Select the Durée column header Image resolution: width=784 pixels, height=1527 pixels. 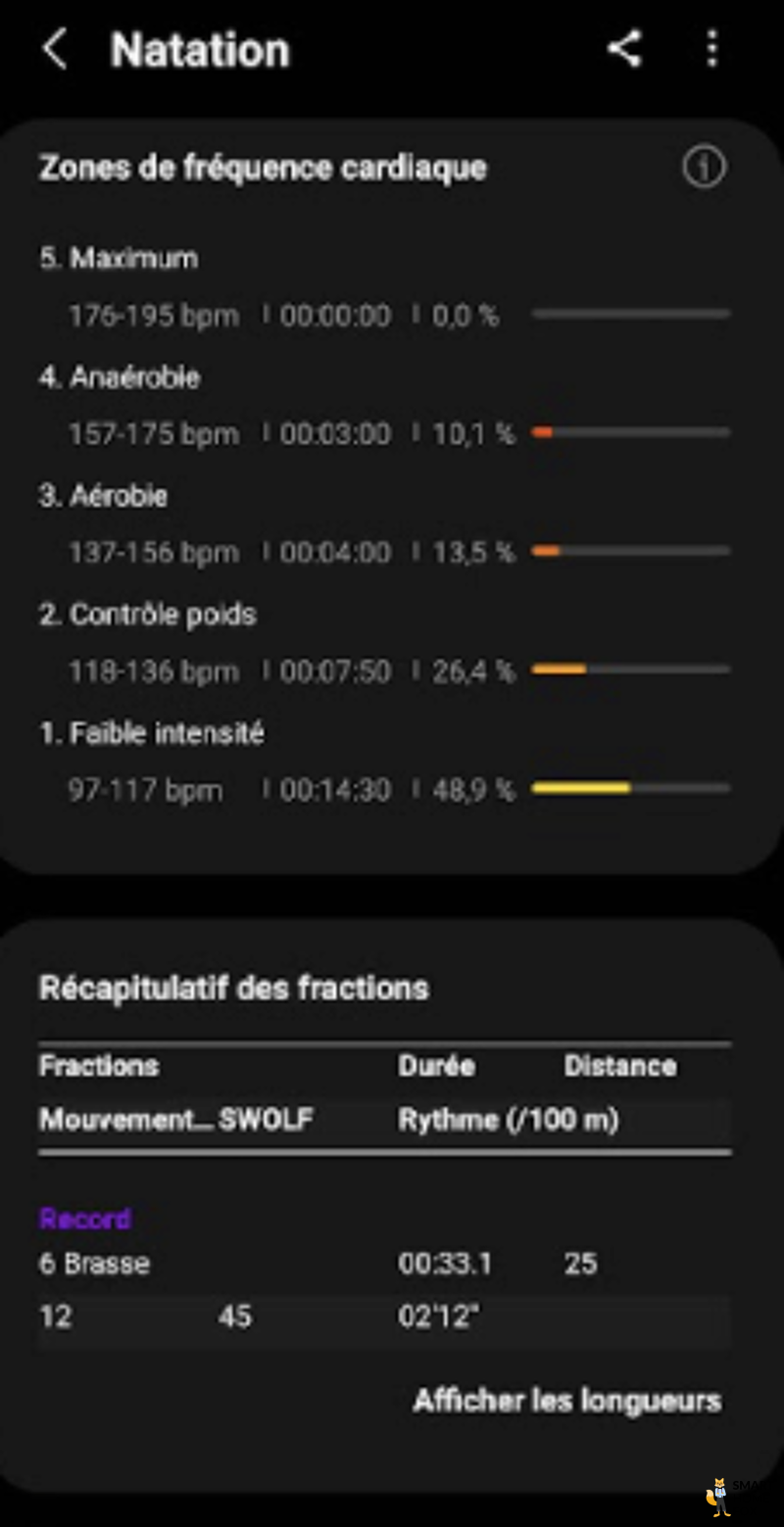pos(437,1065)
